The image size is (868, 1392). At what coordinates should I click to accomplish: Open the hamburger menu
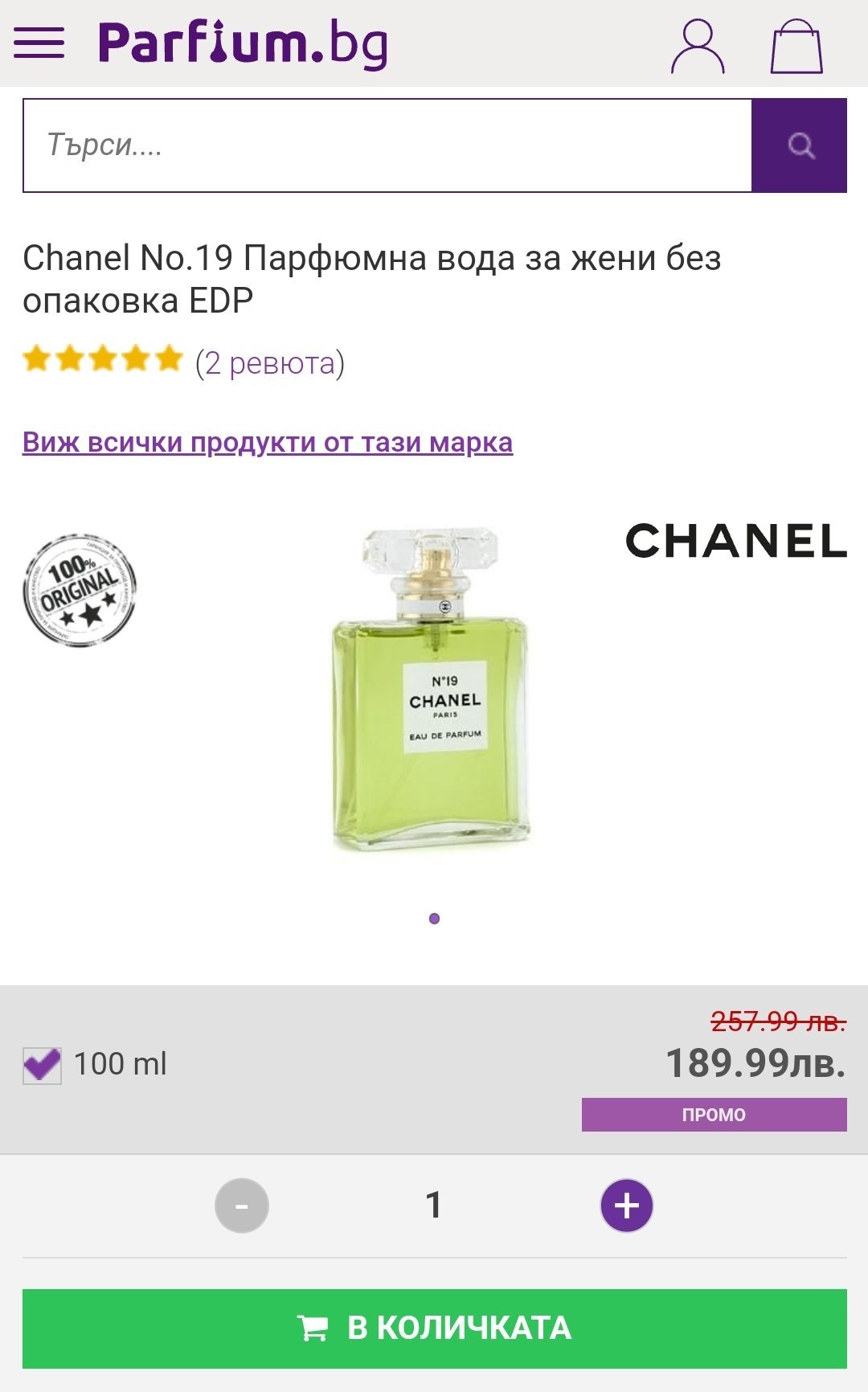[39, 43]
